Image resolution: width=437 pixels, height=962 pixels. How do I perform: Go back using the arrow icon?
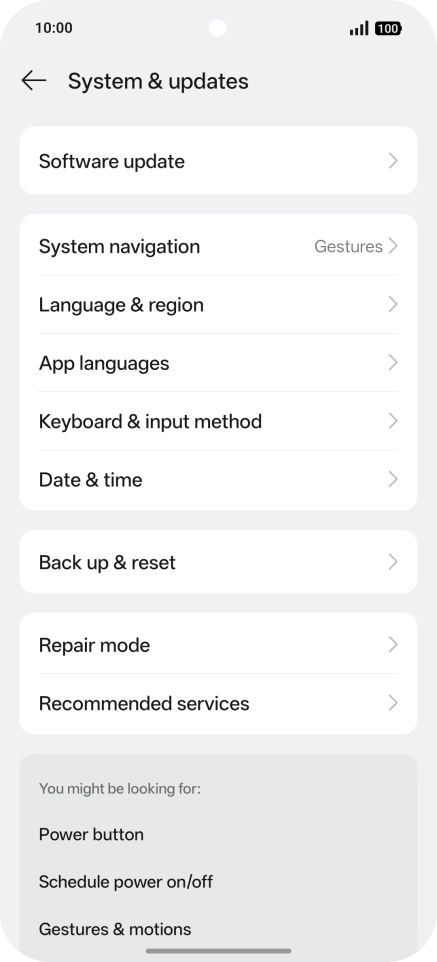coord(34,80)
